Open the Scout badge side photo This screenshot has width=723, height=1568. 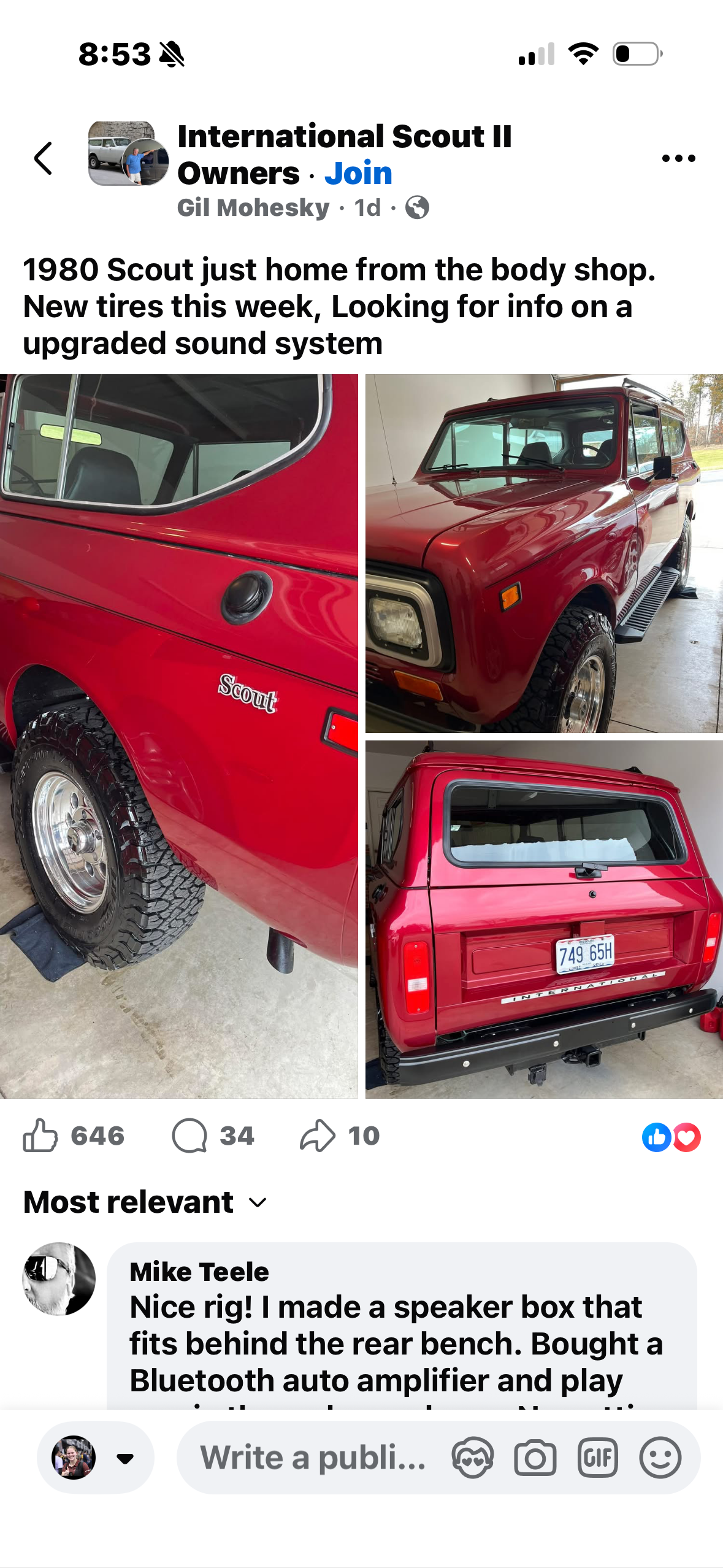178,736
